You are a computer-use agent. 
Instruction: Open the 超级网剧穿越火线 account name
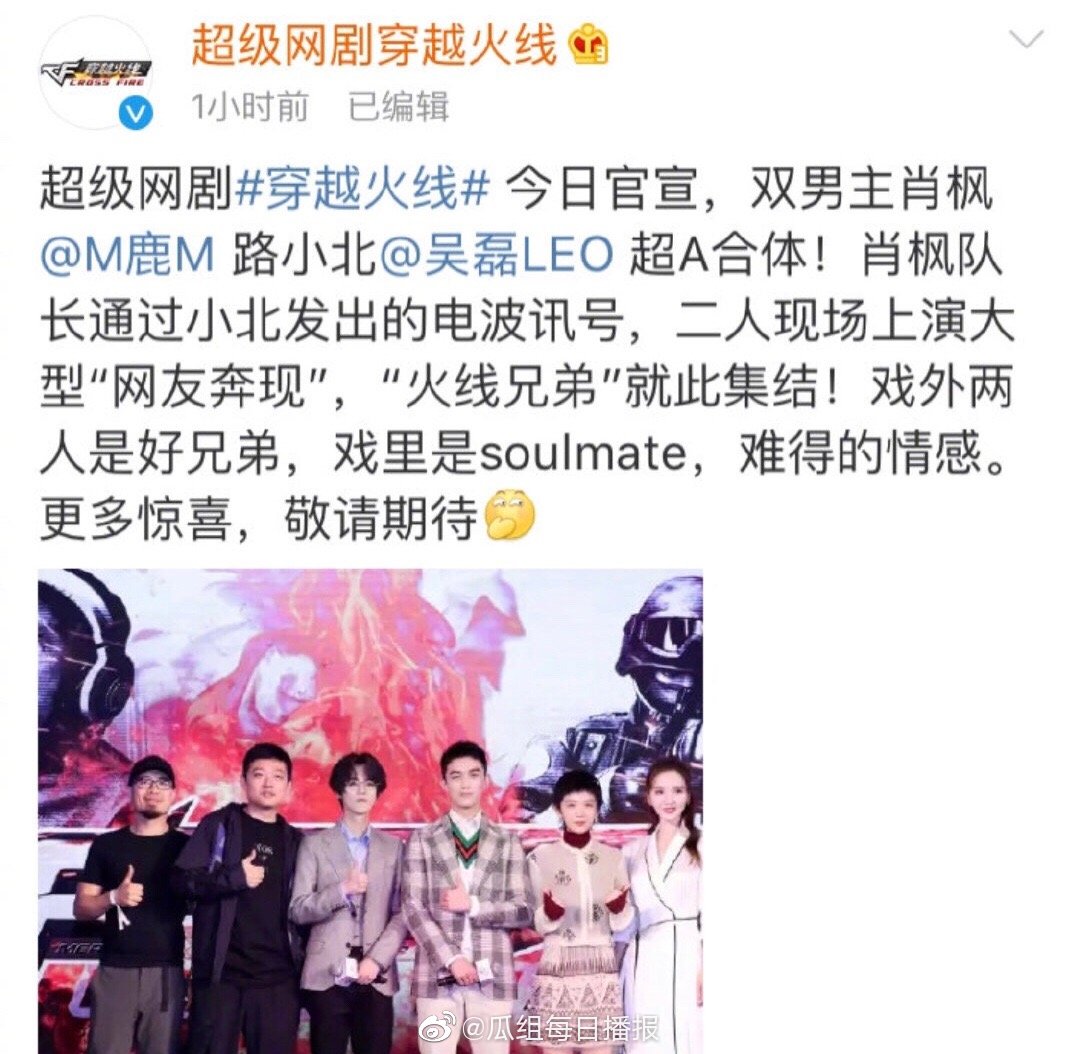(373, 47)
